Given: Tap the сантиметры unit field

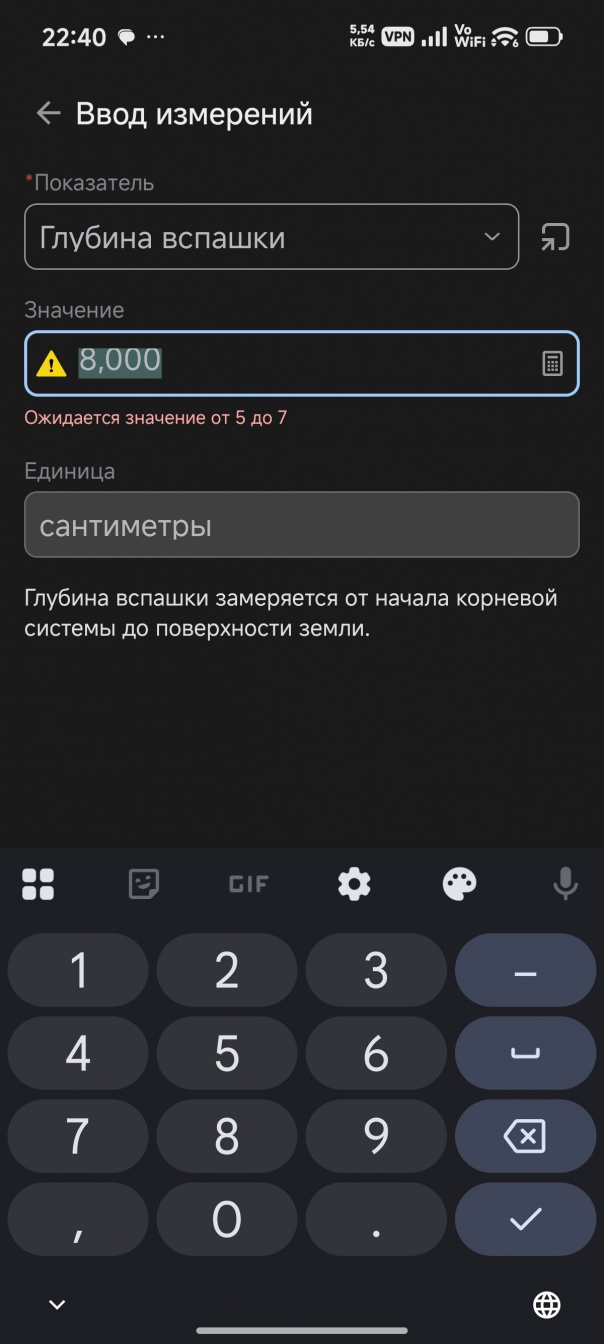Looking at the screenshot, I should (301, 525).
